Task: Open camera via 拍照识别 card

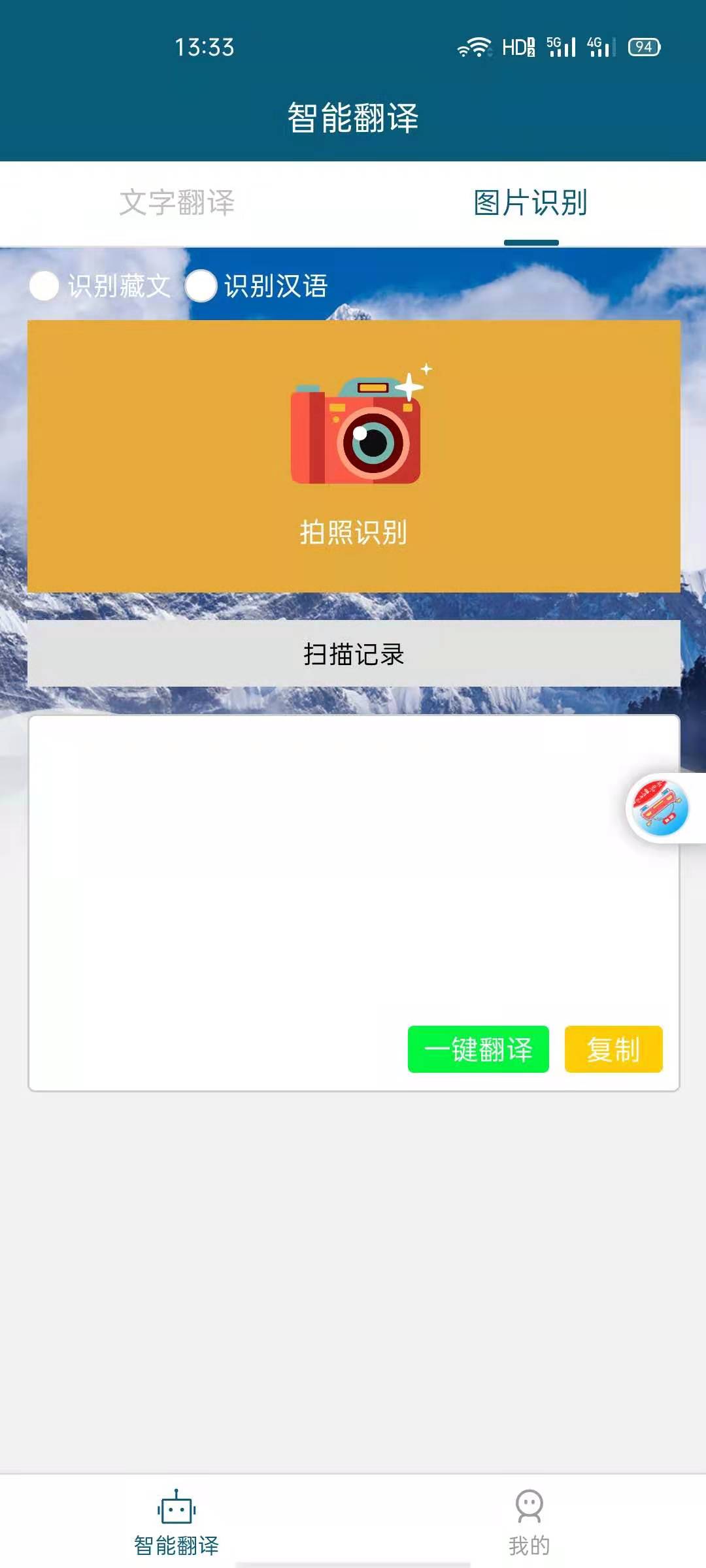Action: pos(353,456)
